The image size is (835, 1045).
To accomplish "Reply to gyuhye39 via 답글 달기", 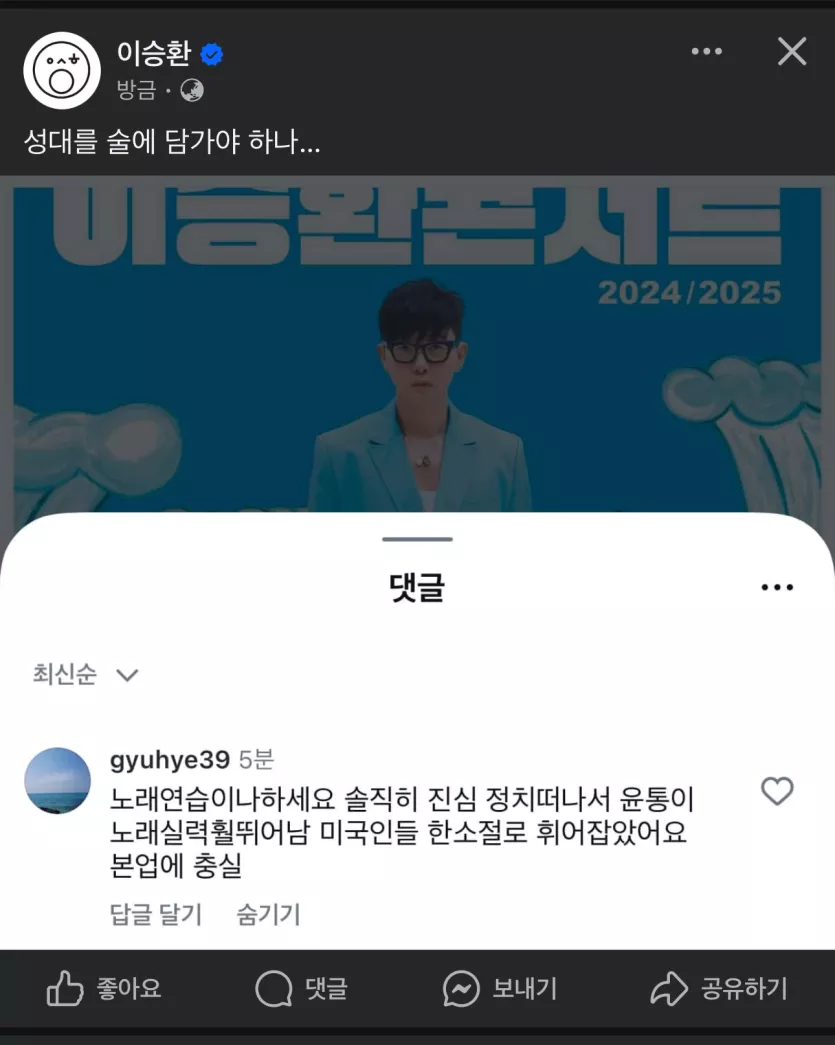I will pos(155,914).
